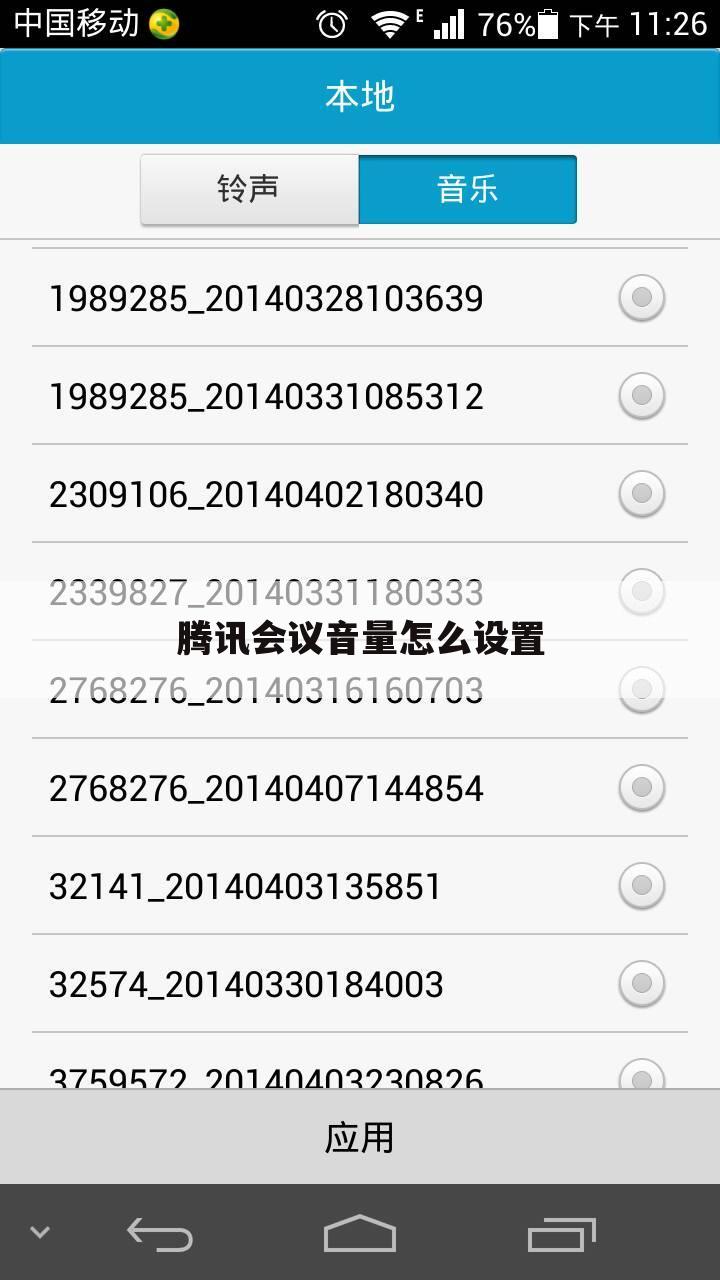Select radio button for 2309106_20140402180340

click(640, 493)
